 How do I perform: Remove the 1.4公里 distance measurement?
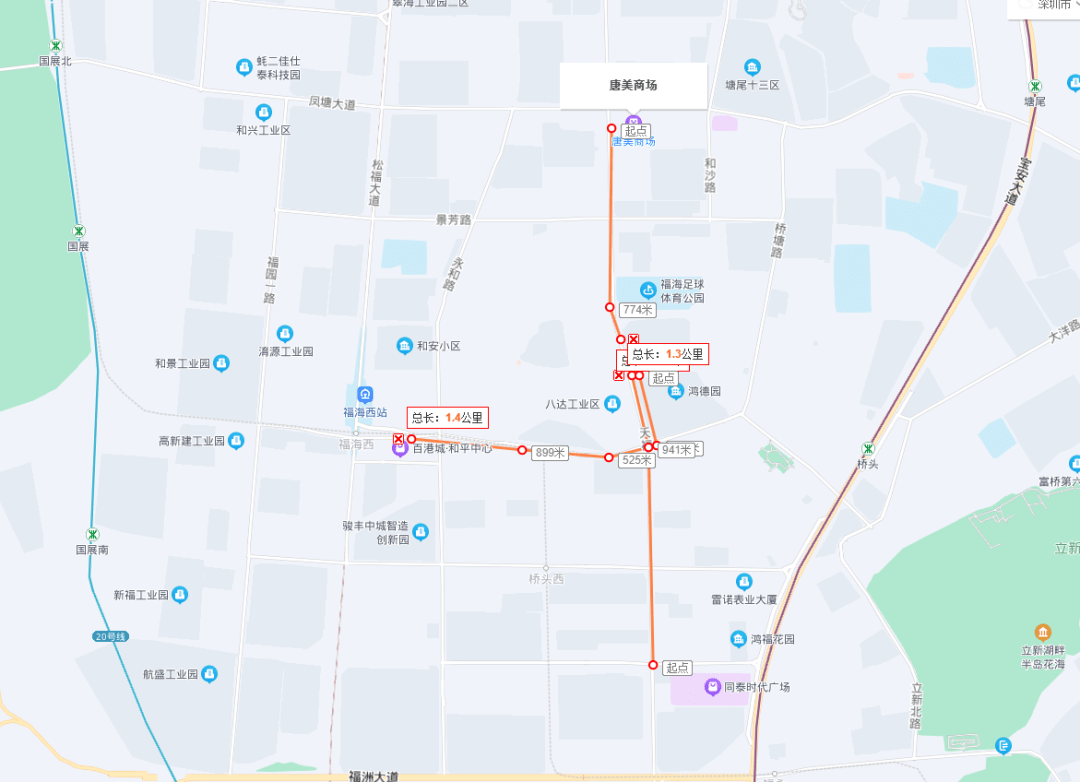click(x=398, y=439)
